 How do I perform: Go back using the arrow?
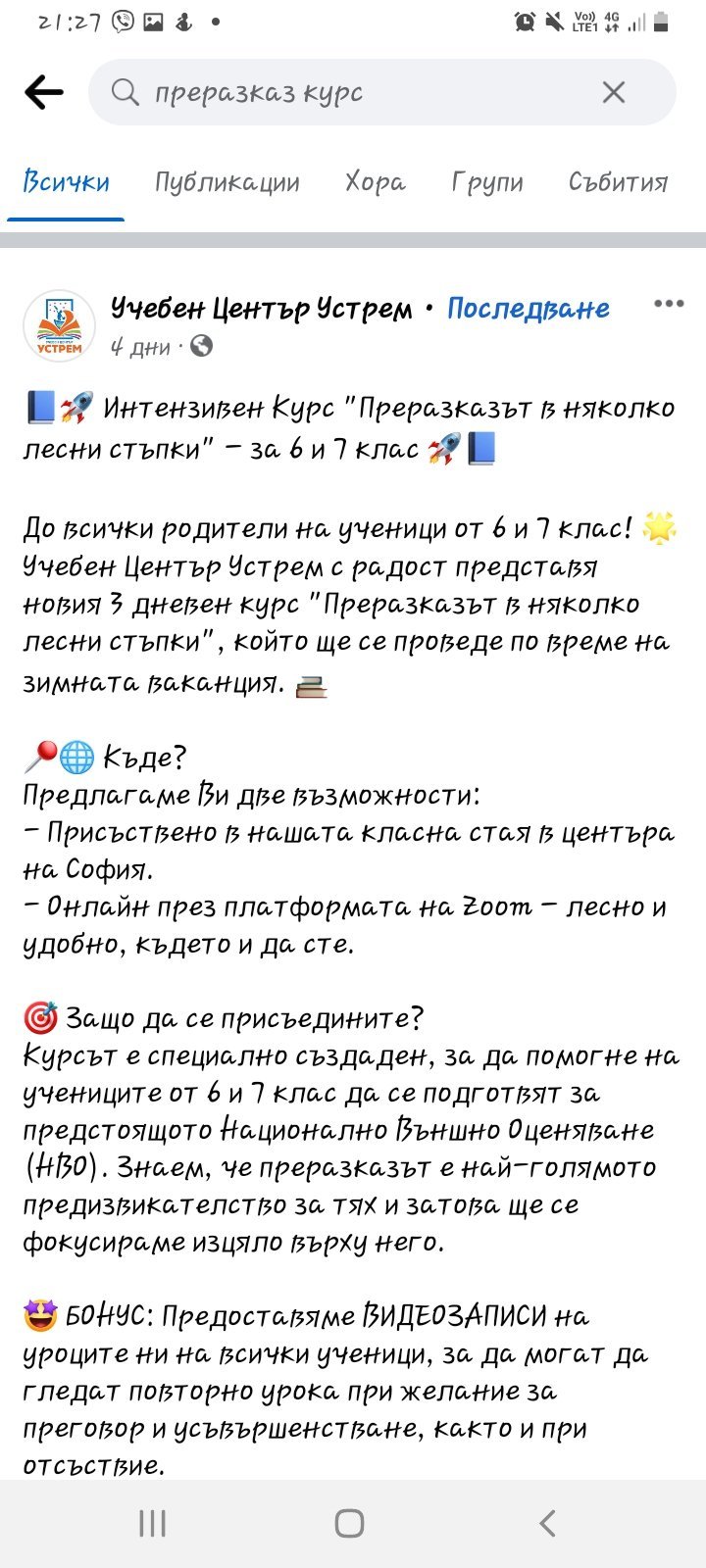click(x=43, y=93)
